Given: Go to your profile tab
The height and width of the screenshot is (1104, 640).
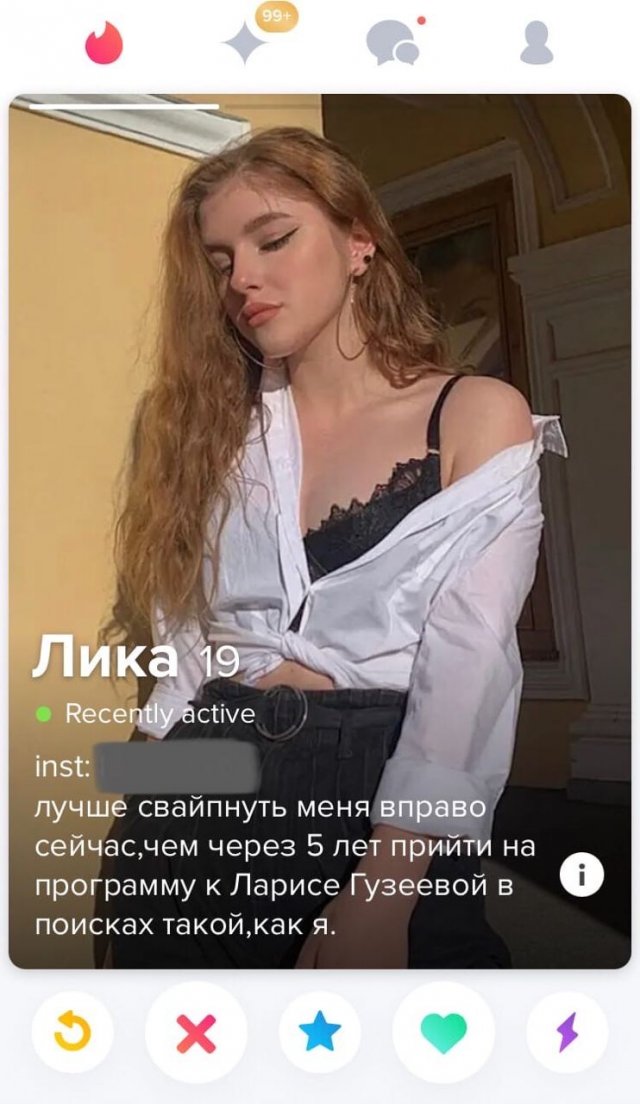Looking at the screenshot, I should 537,44.
